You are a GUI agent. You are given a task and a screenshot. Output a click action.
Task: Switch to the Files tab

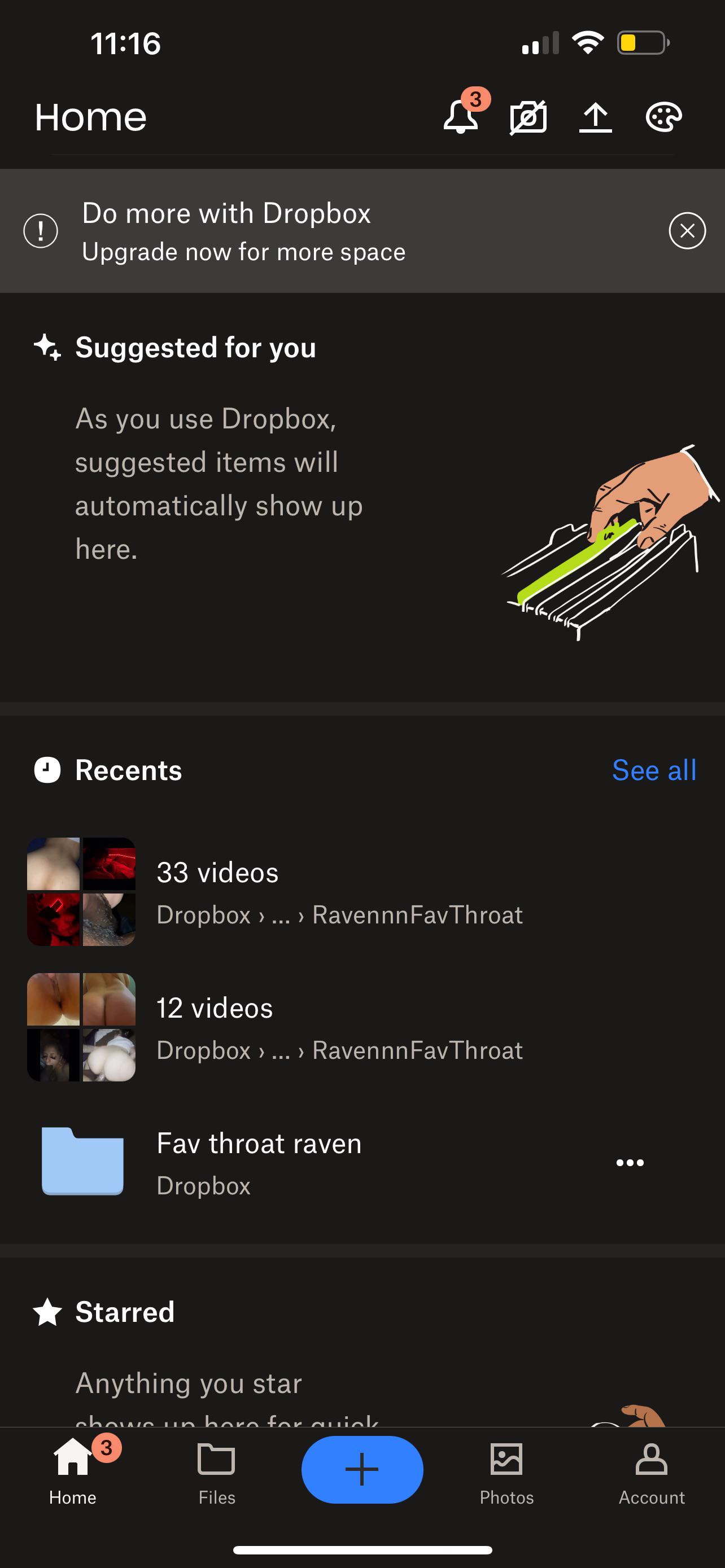217,1470
